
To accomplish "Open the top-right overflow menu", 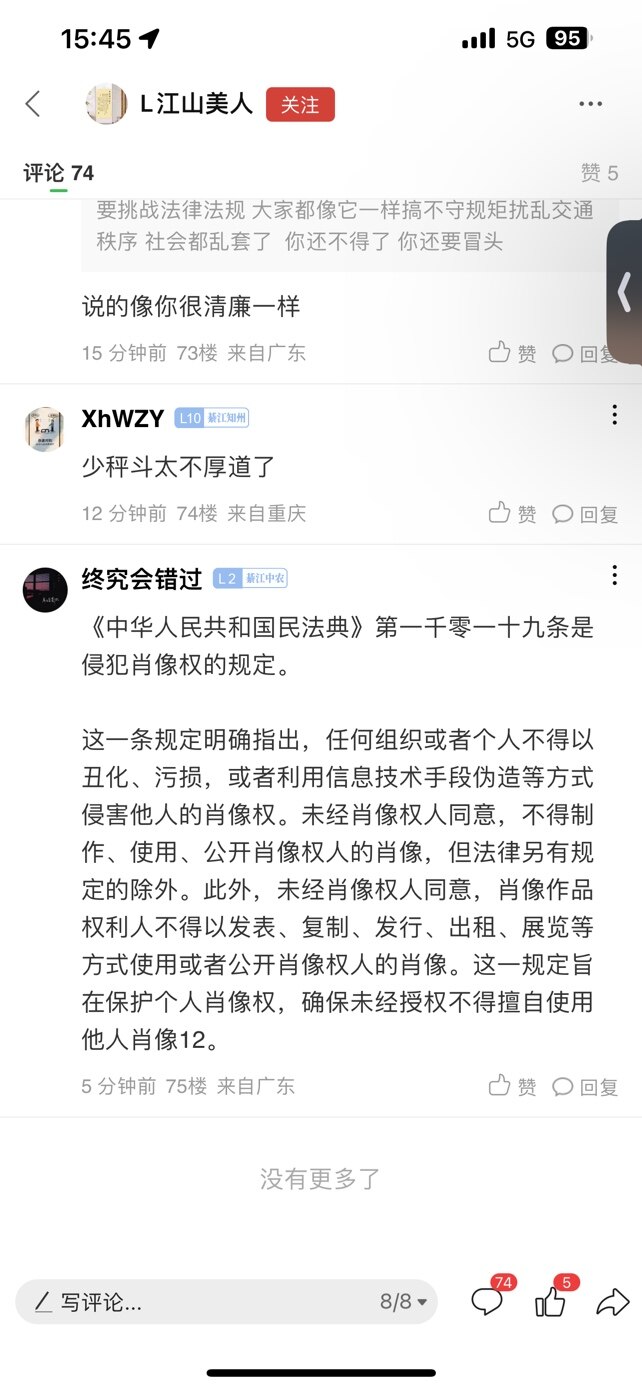I will (x=591, y=104).
